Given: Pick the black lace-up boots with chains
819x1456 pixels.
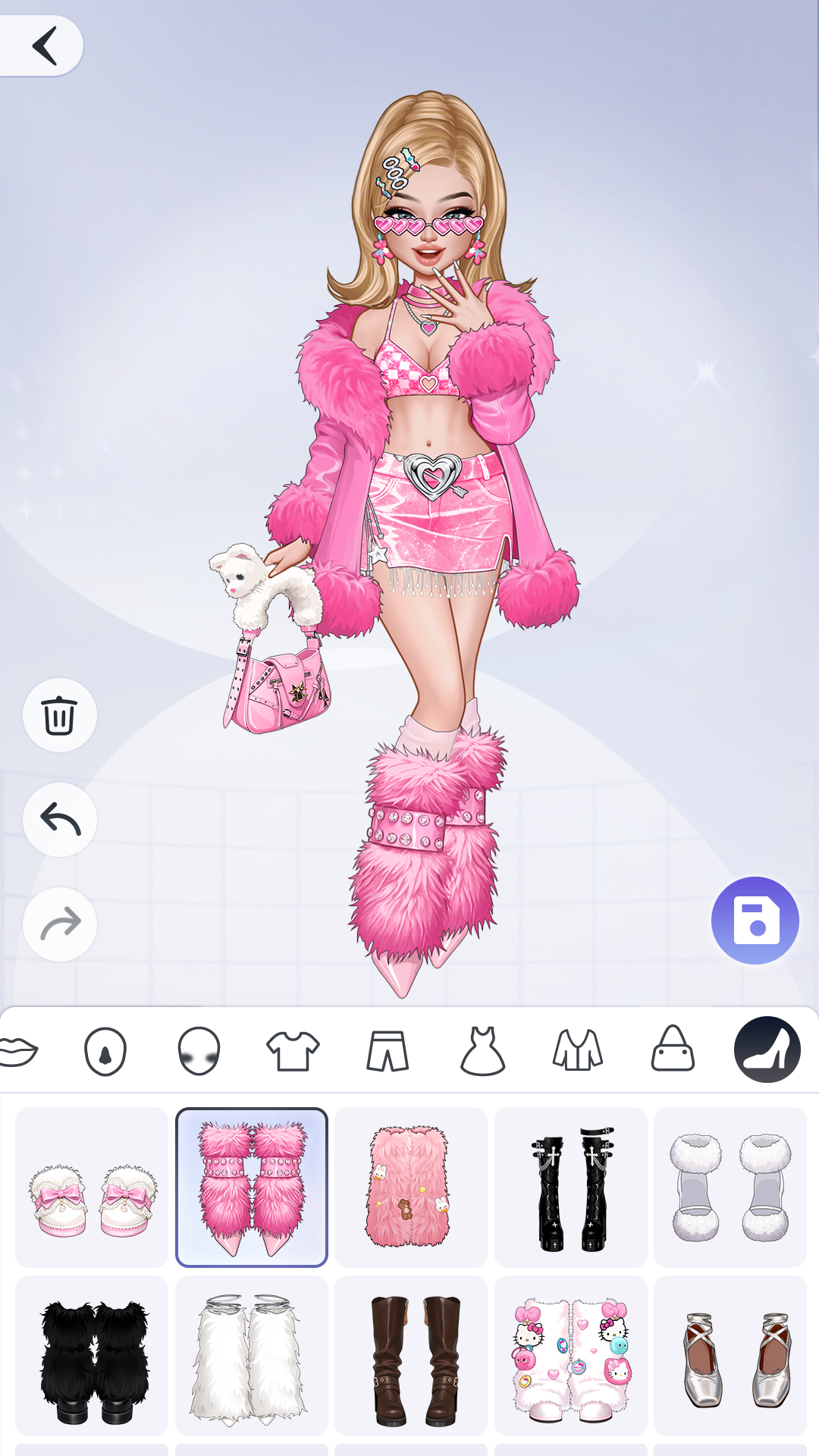Looking at the screenshot, I should coord(571,1187).
